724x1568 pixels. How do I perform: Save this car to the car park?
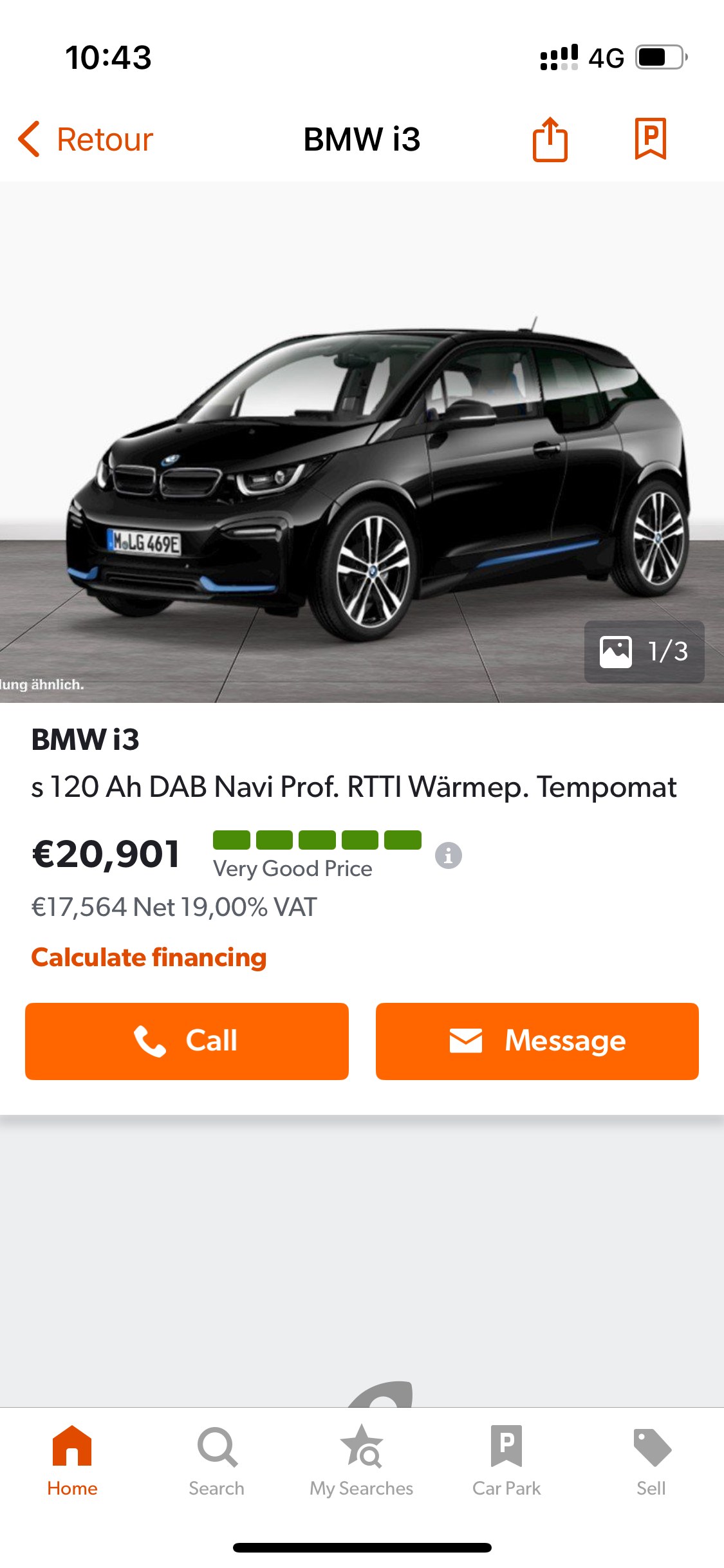click(x=651, y=138)
